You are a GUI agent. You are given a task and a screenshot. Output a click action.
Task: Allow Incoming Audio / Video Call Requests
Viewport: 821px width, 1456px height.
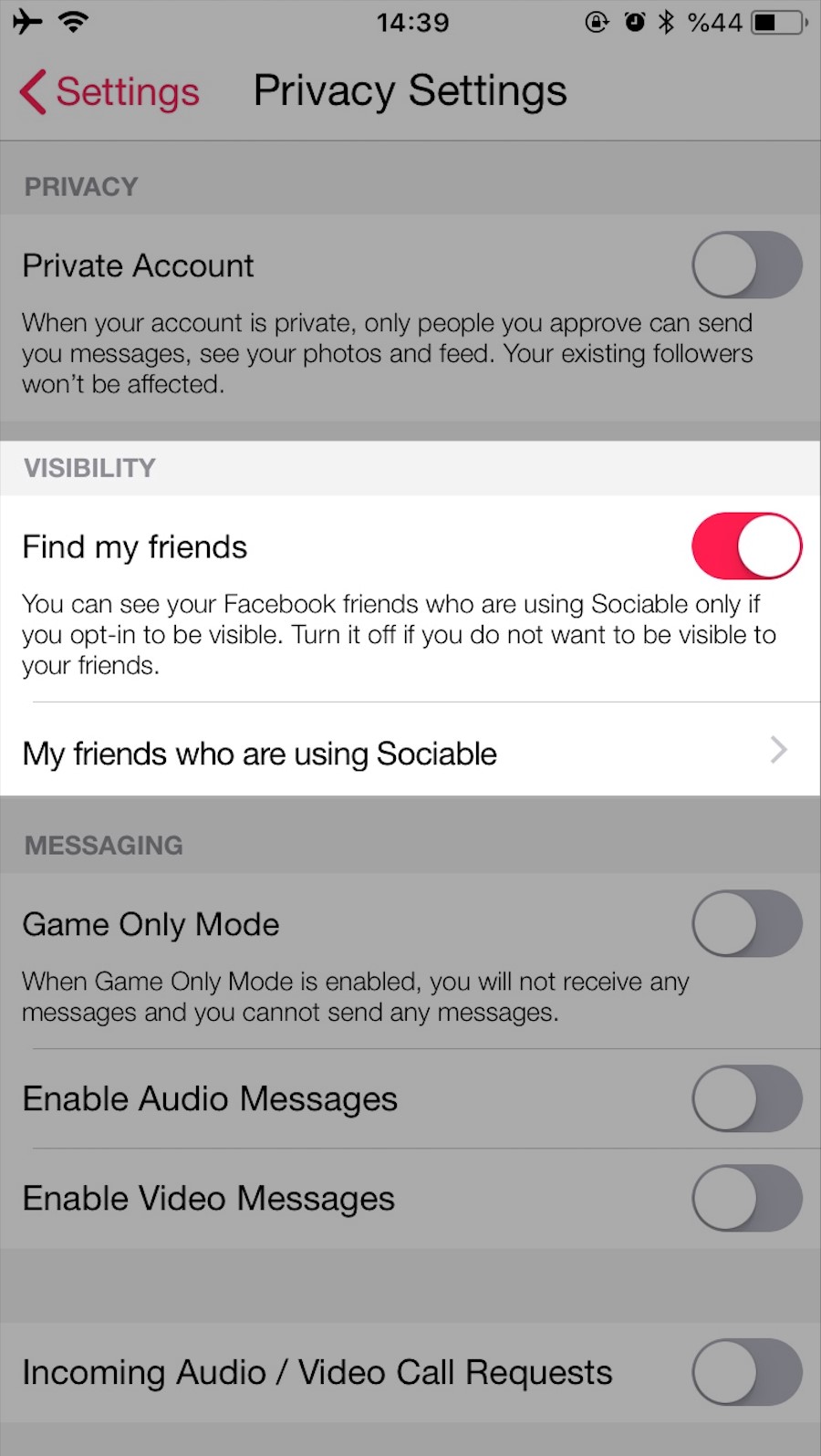(x=746, y=1372)
